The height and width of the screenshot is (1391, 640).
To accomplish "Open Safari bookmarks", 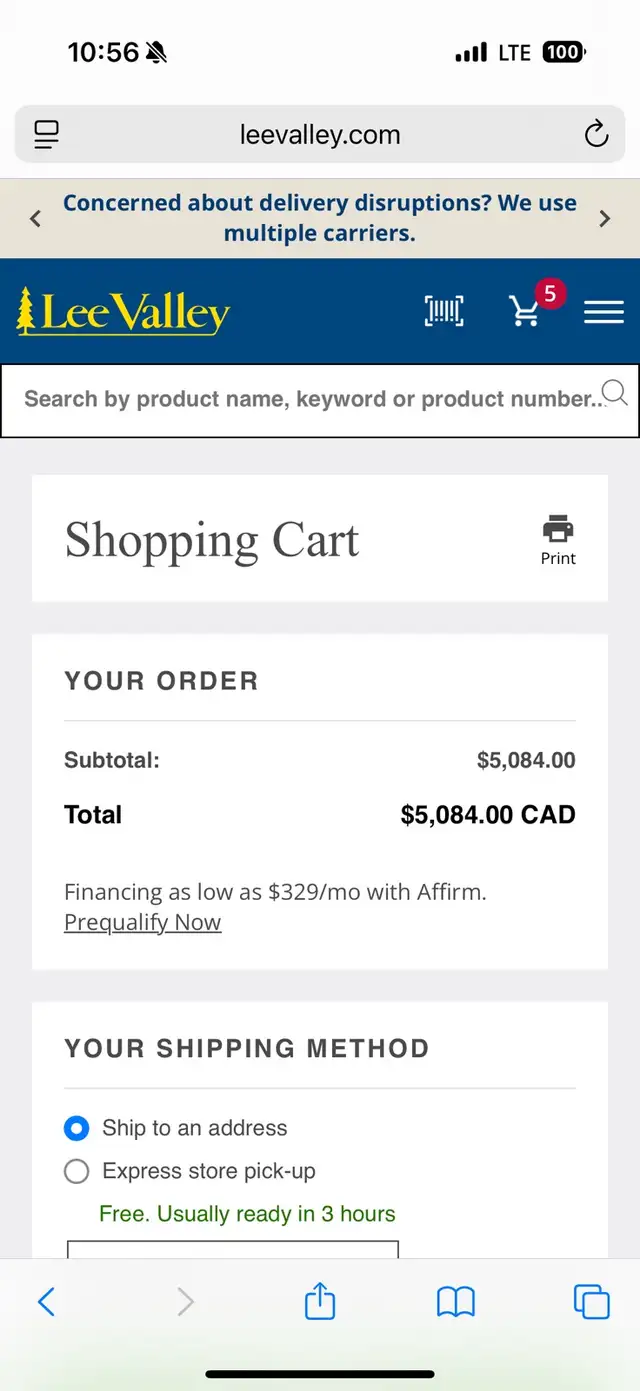I will (456, 1301).
